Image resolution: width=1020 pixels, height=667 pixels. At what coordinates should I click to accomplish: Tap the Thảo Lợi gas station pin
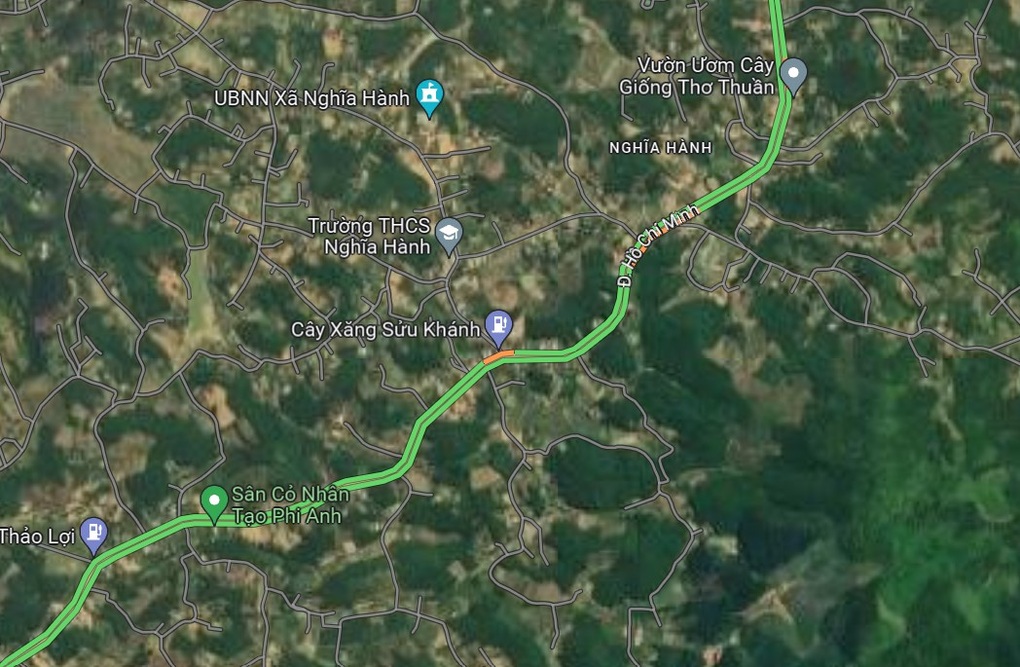pos(94,534)
